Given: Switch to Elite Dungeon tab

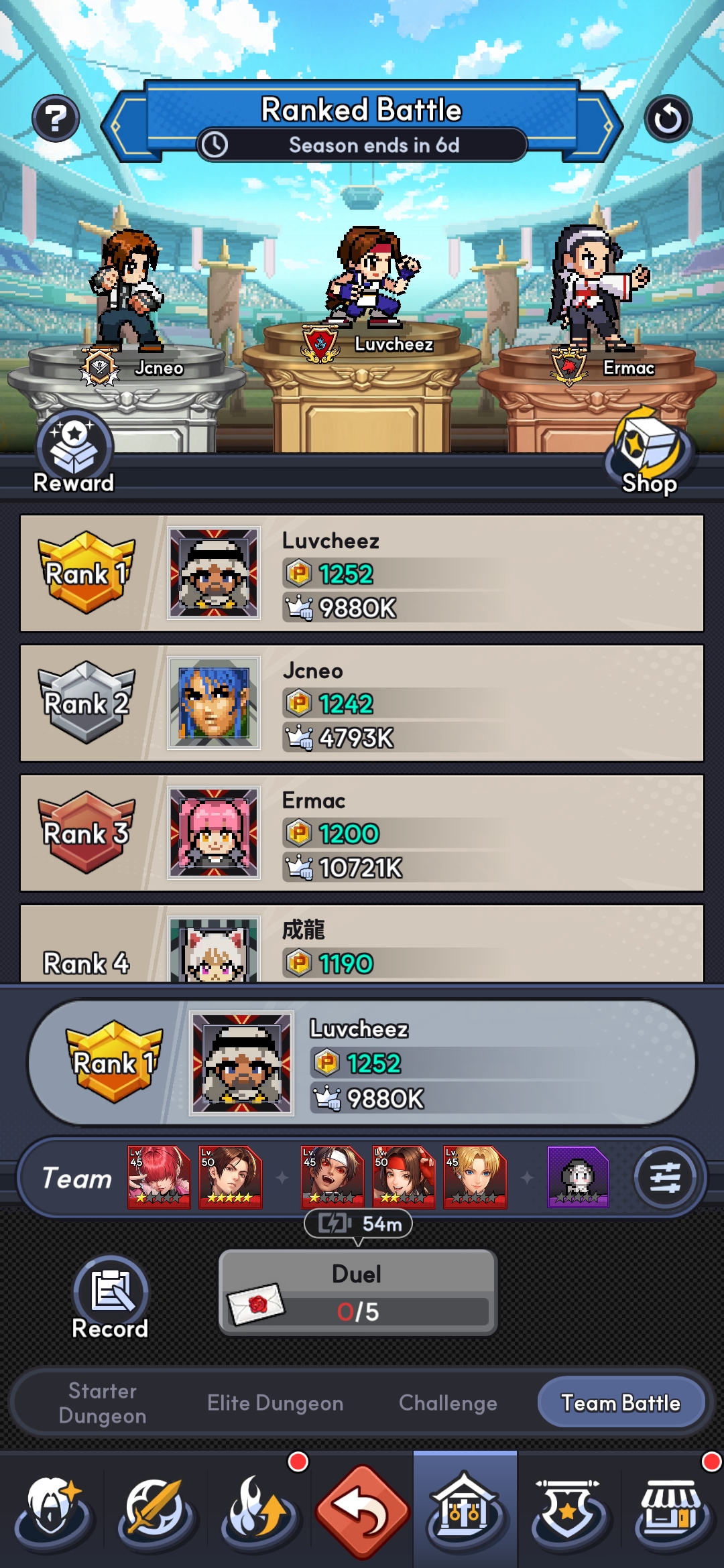Looking at the screenshot, I should tap(275, 1402).
